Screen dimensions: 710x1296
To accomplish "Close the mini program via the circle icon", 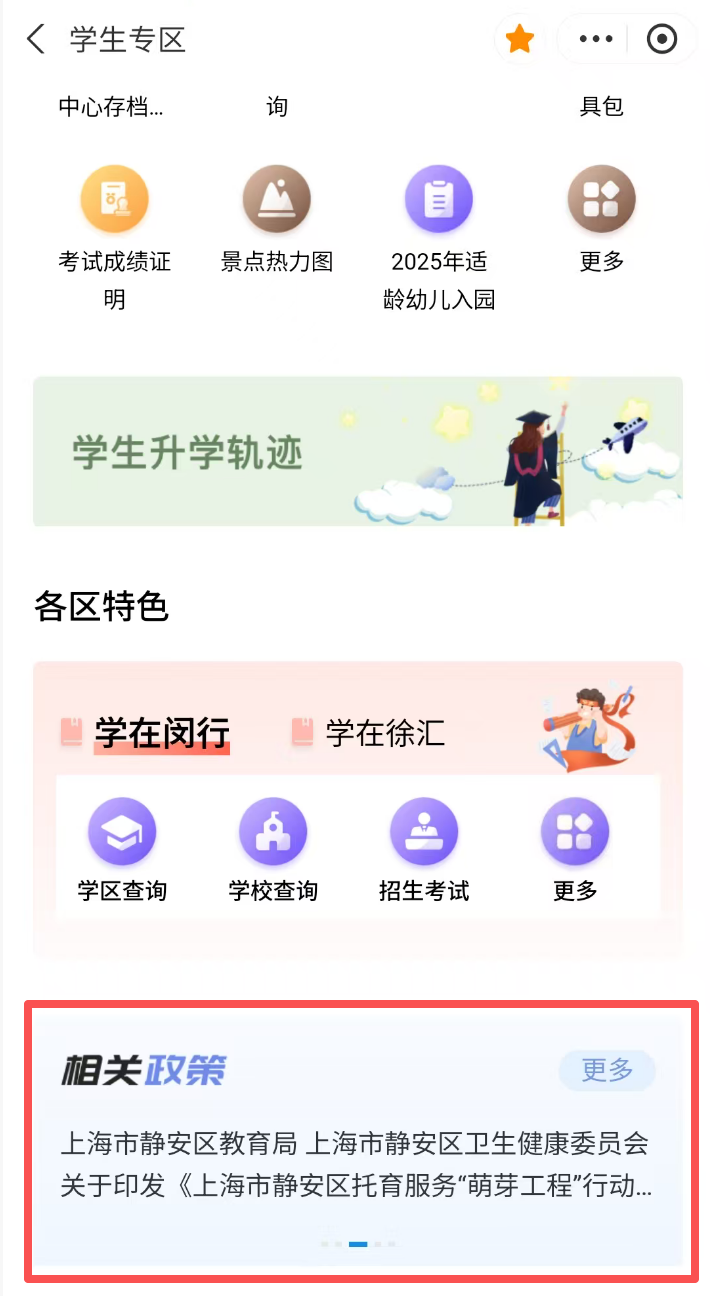I will click(x=662, y=40).
